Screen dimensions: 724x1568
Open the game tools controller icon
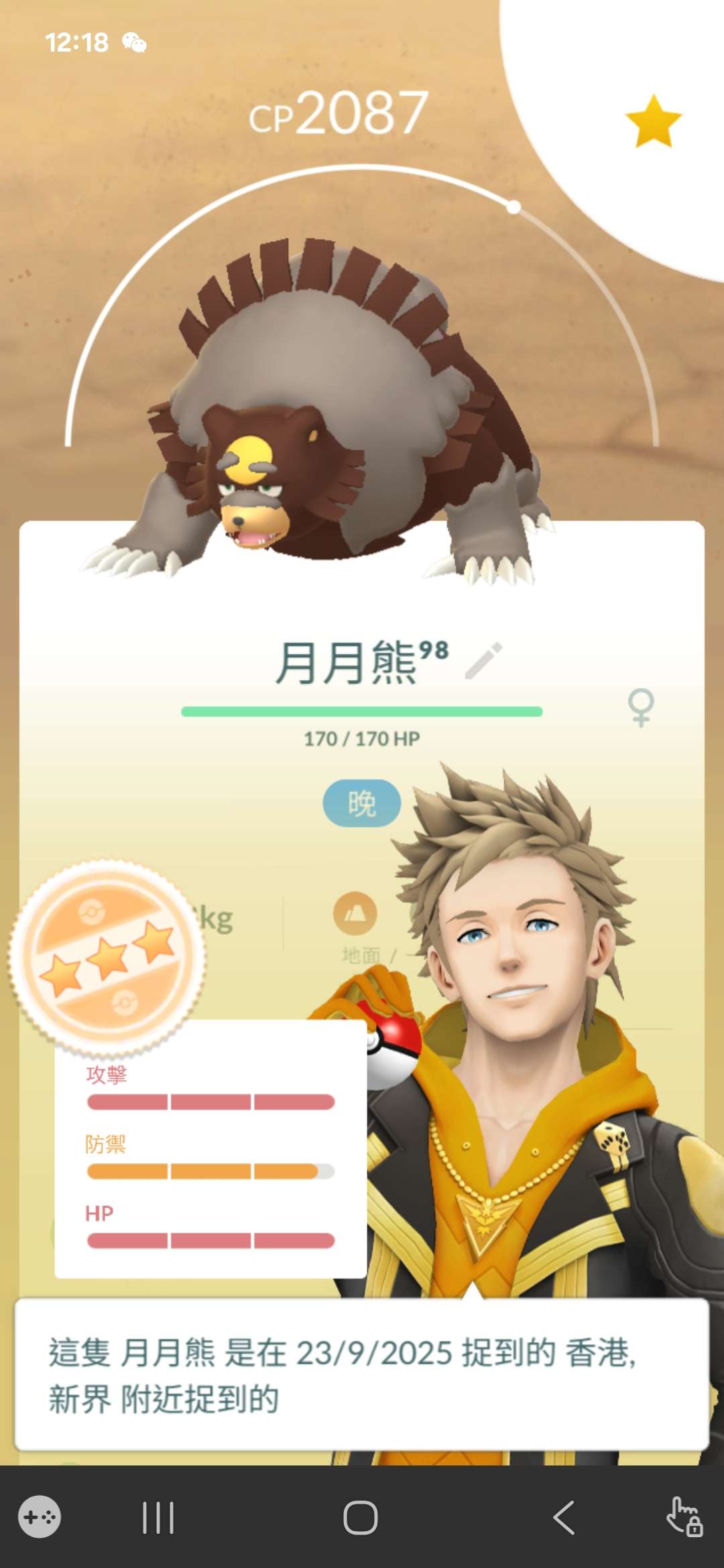pyautogui.click(x=39, y=1517)
